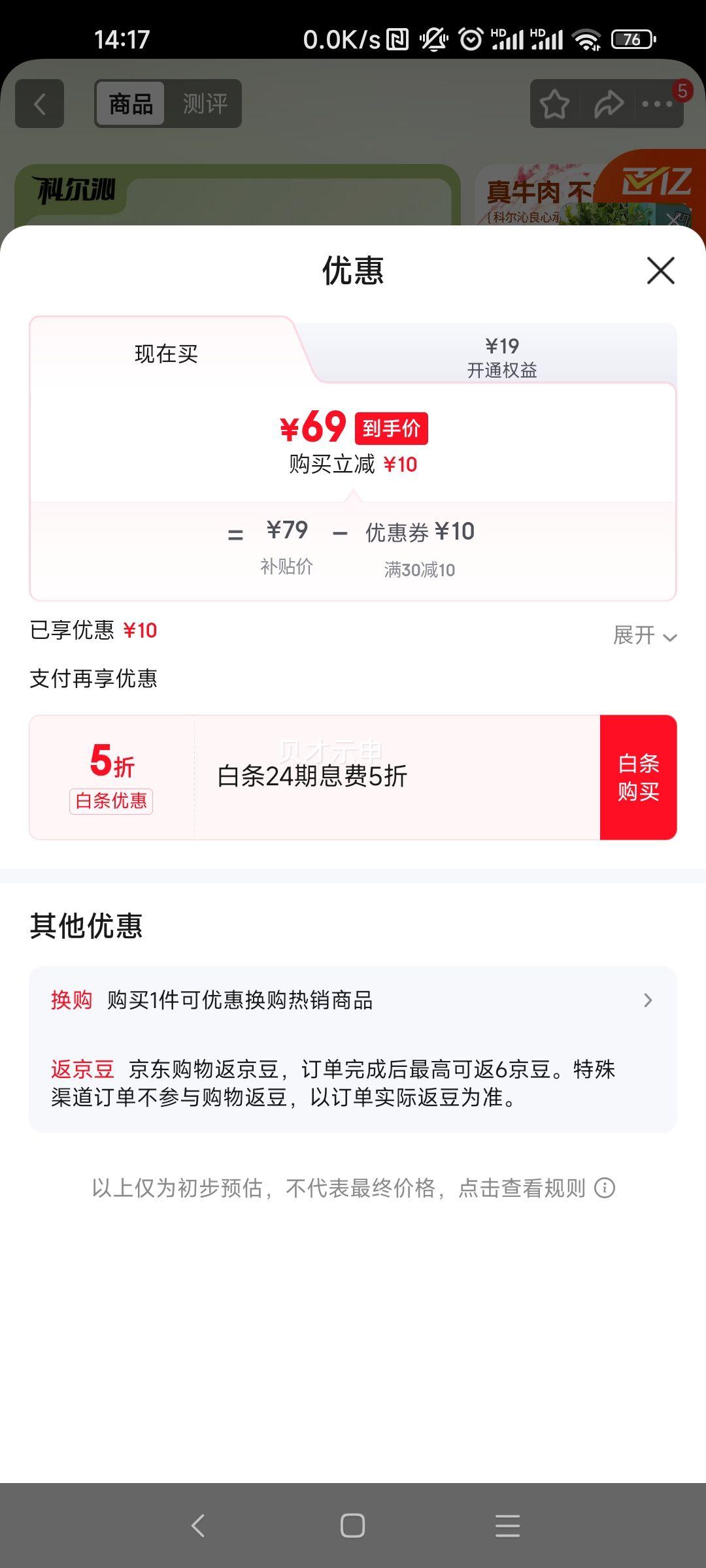
Task: Tap the 白条购买 purchase button
Action: 639,775
